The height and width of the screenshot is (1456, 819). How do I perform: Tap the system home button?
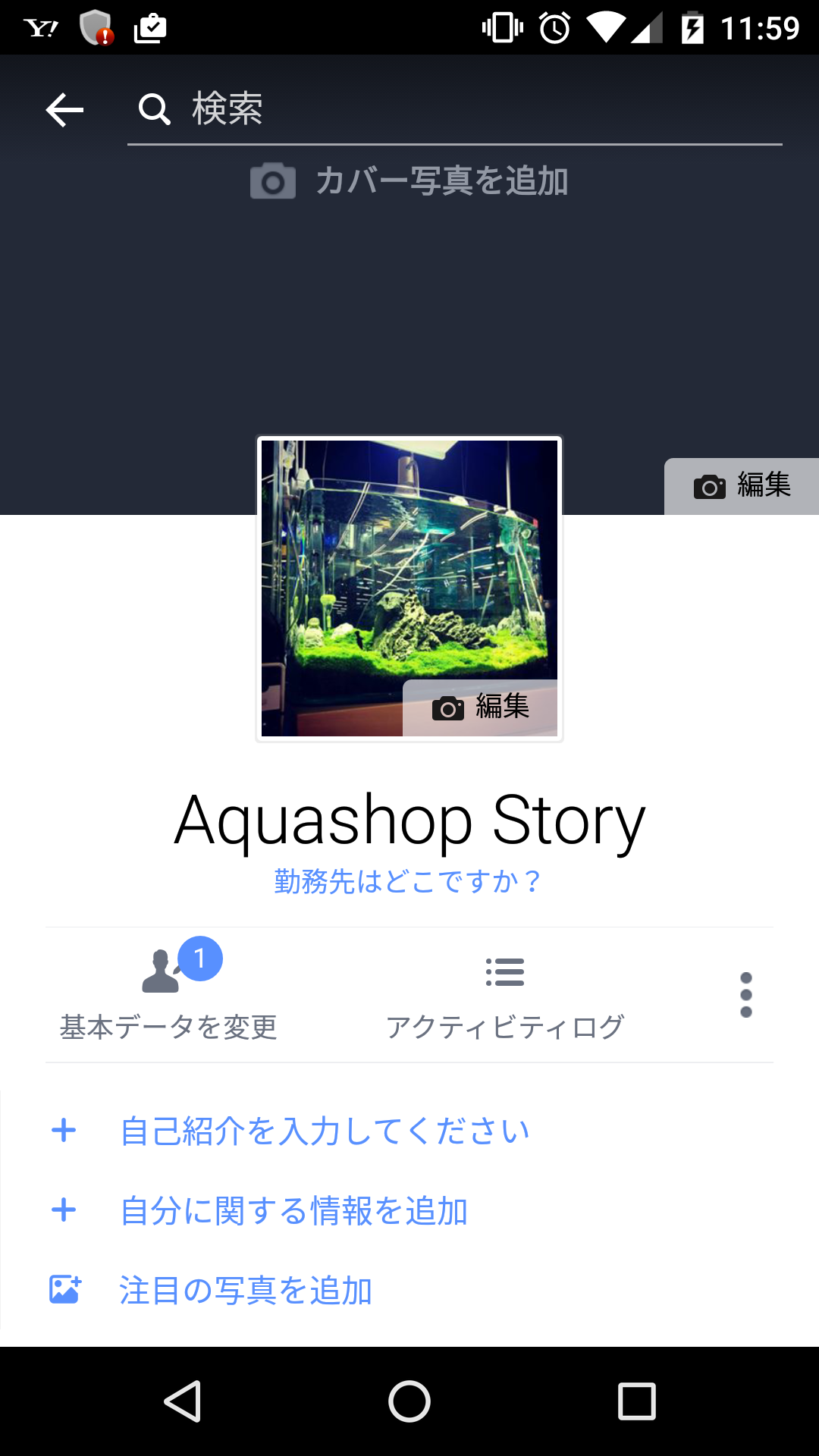pos(409,1401)
